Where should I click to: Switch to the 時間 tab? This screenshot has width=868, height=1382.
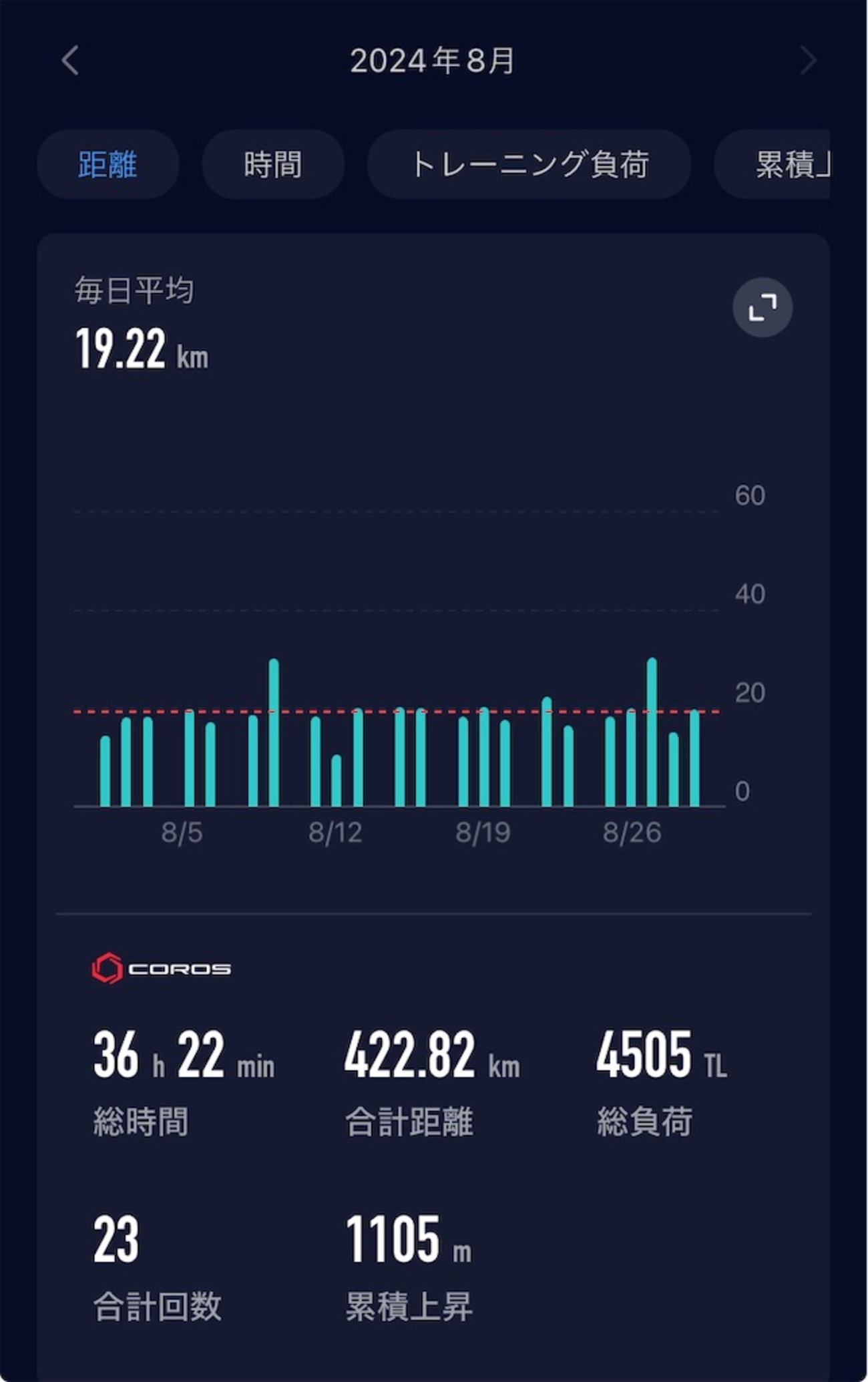(272, 164)
